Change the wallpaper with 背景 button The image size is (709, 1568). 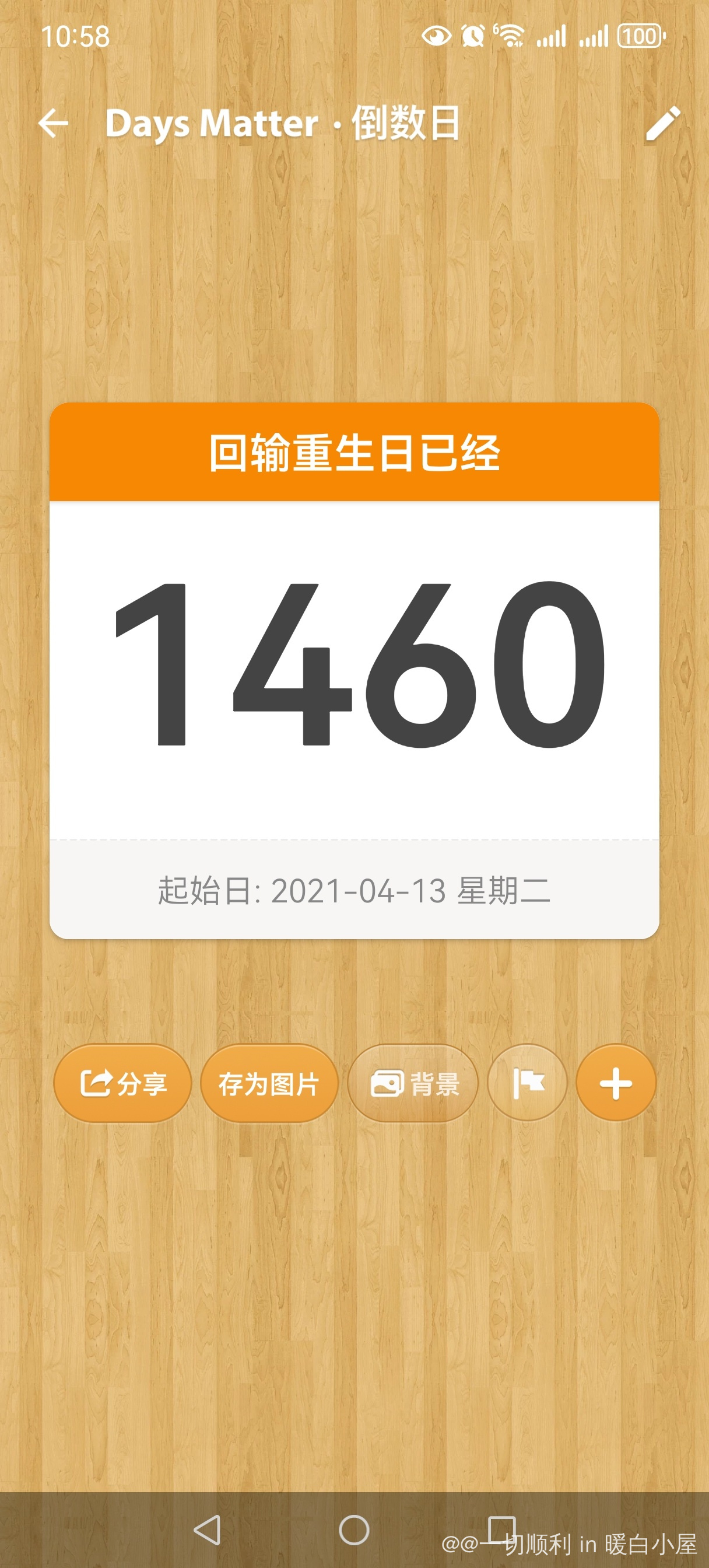pyautogui.click(x=413, y=1083)
